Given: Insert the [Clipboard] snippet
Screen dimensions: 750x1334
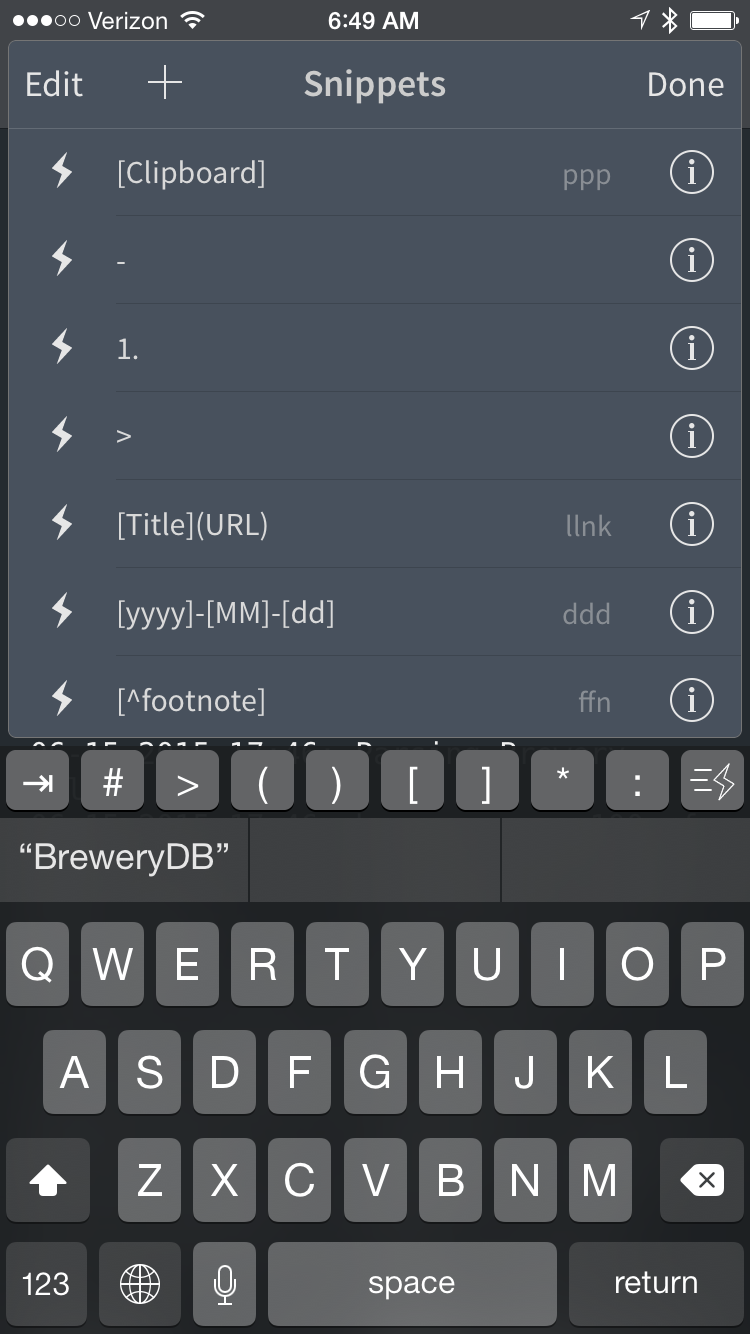Looking at the screenshot, I should pos(191,173).
